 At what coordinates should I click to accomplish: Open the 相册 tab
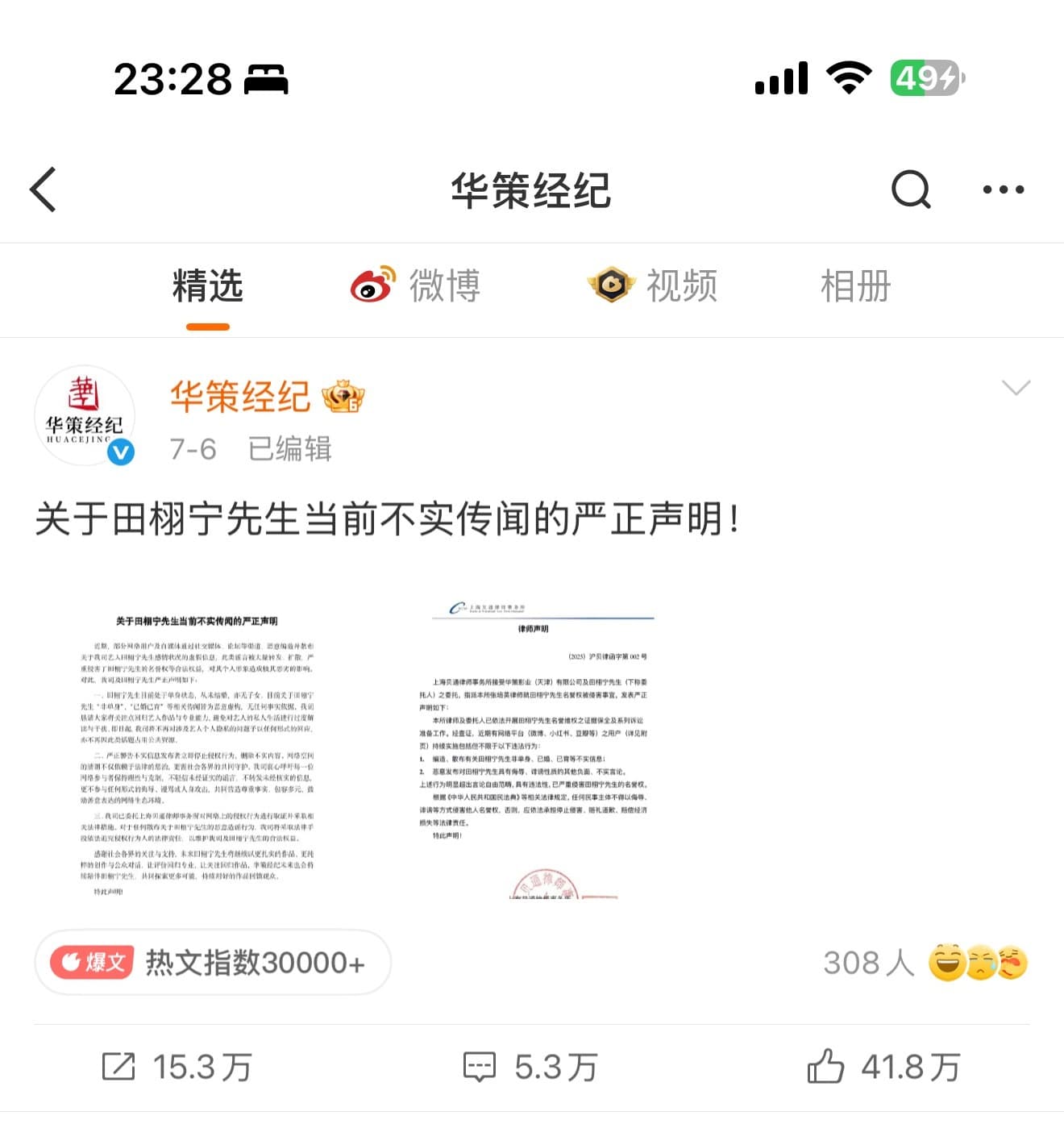[855, 287]
